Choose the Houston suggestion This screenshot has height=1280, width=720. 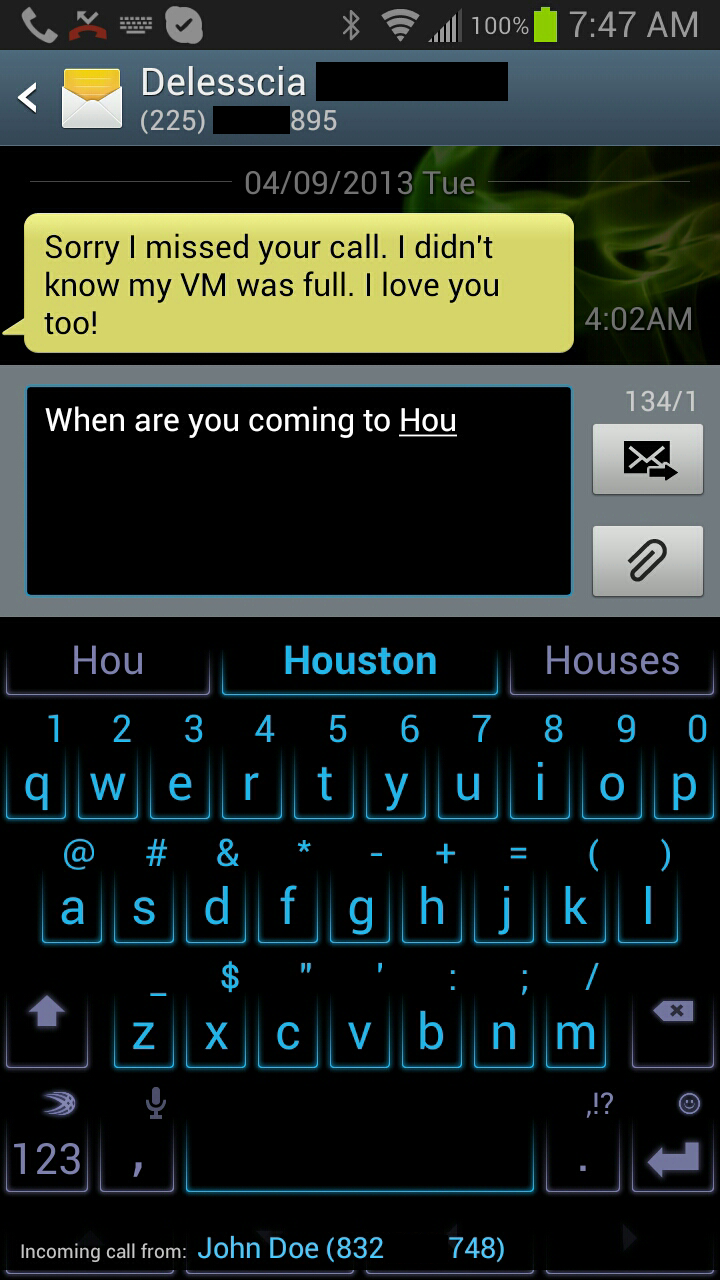tap(360, 662)
